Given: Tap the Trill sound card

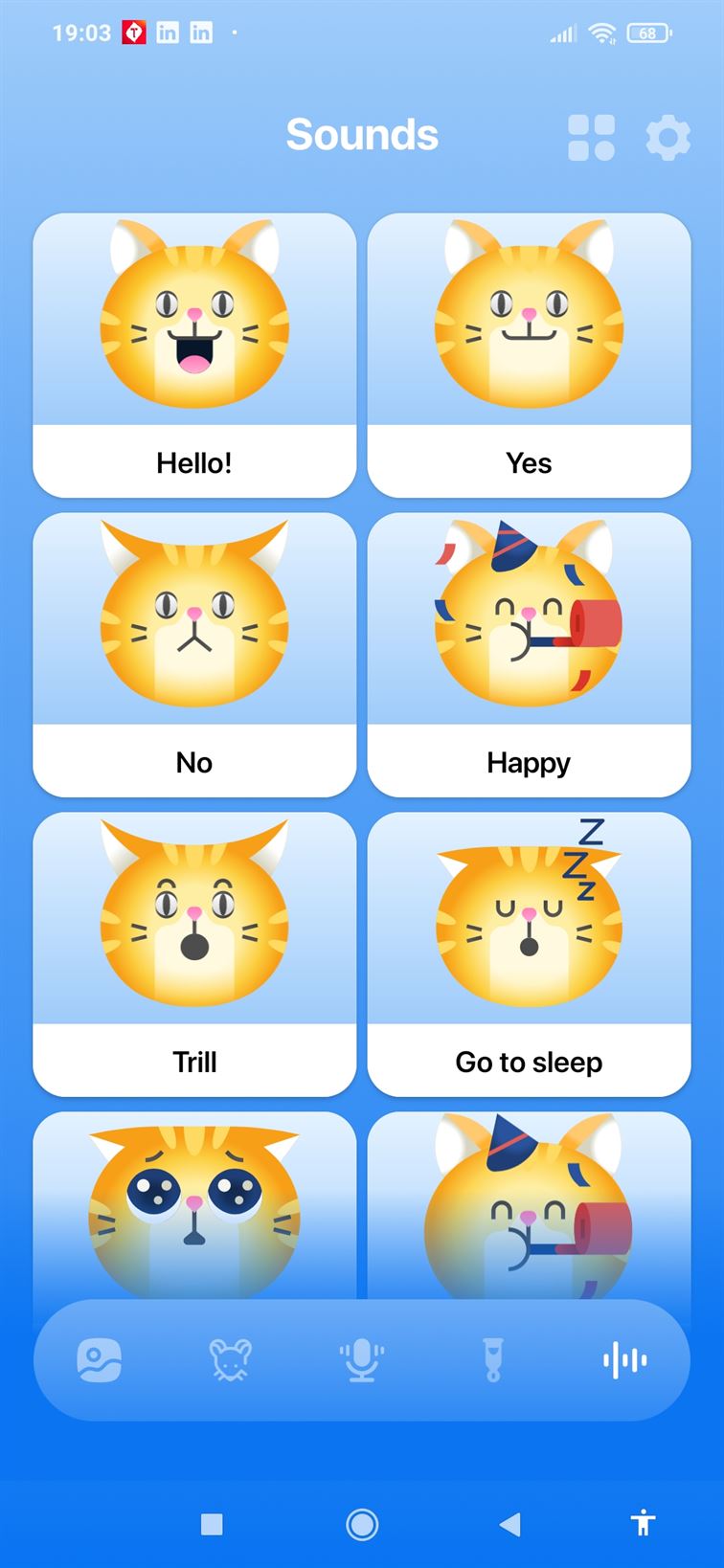Looking at the screenshot, I should click(x=194, y=953).
